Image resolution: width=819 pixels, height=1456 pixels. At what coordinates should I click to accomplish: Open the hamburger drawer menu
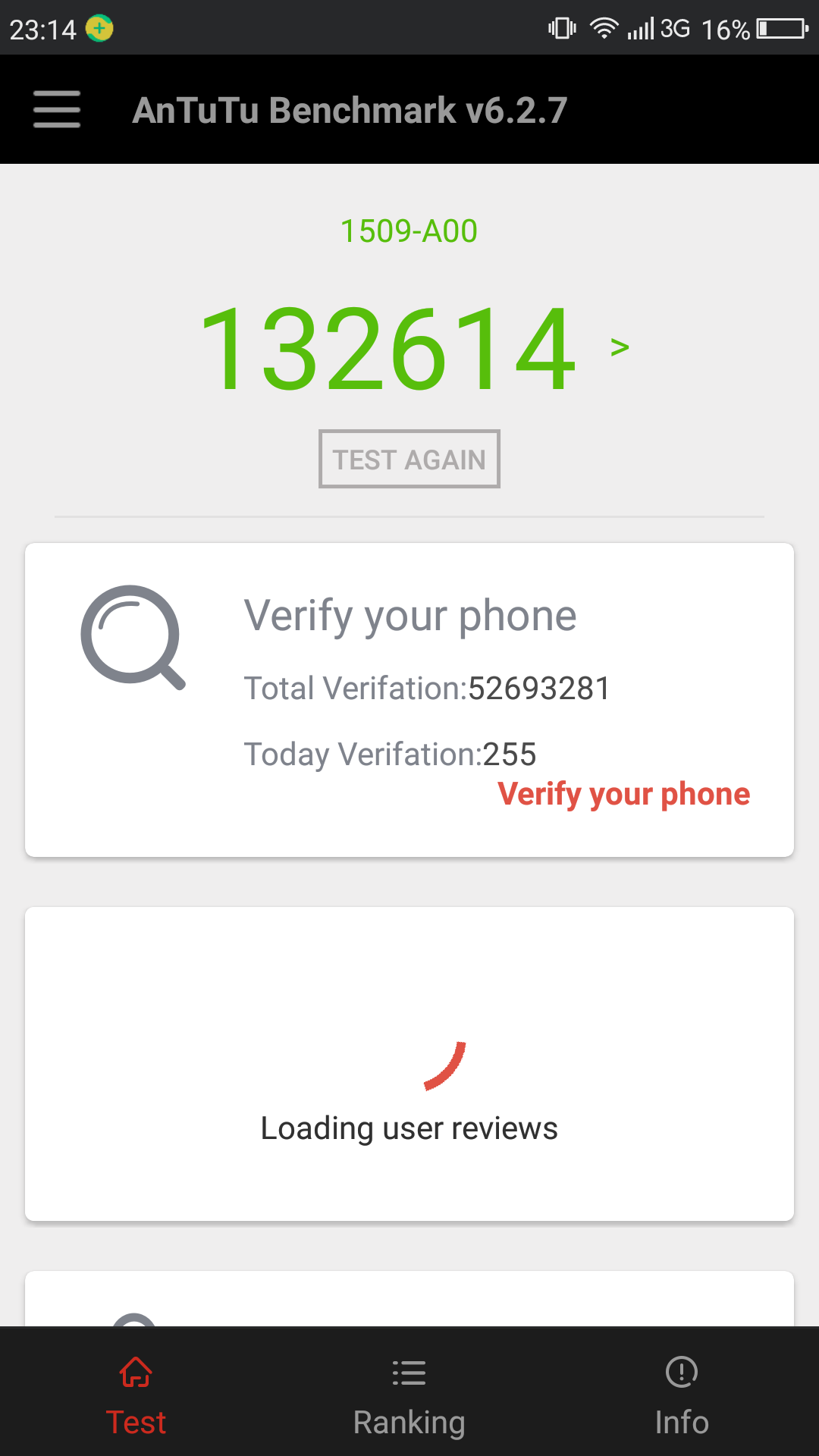point(57,109)
